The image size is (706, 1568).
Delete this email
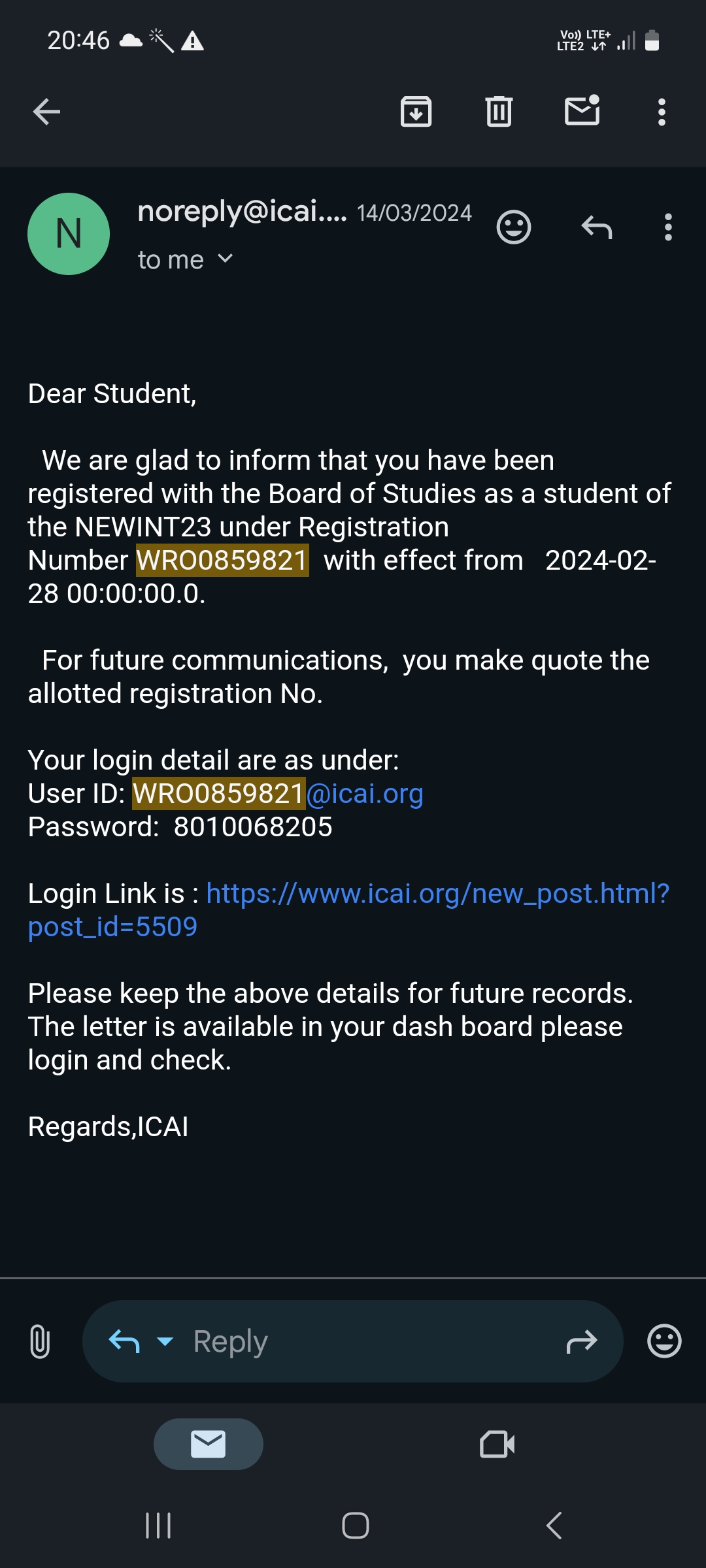(x=499, y=112)
